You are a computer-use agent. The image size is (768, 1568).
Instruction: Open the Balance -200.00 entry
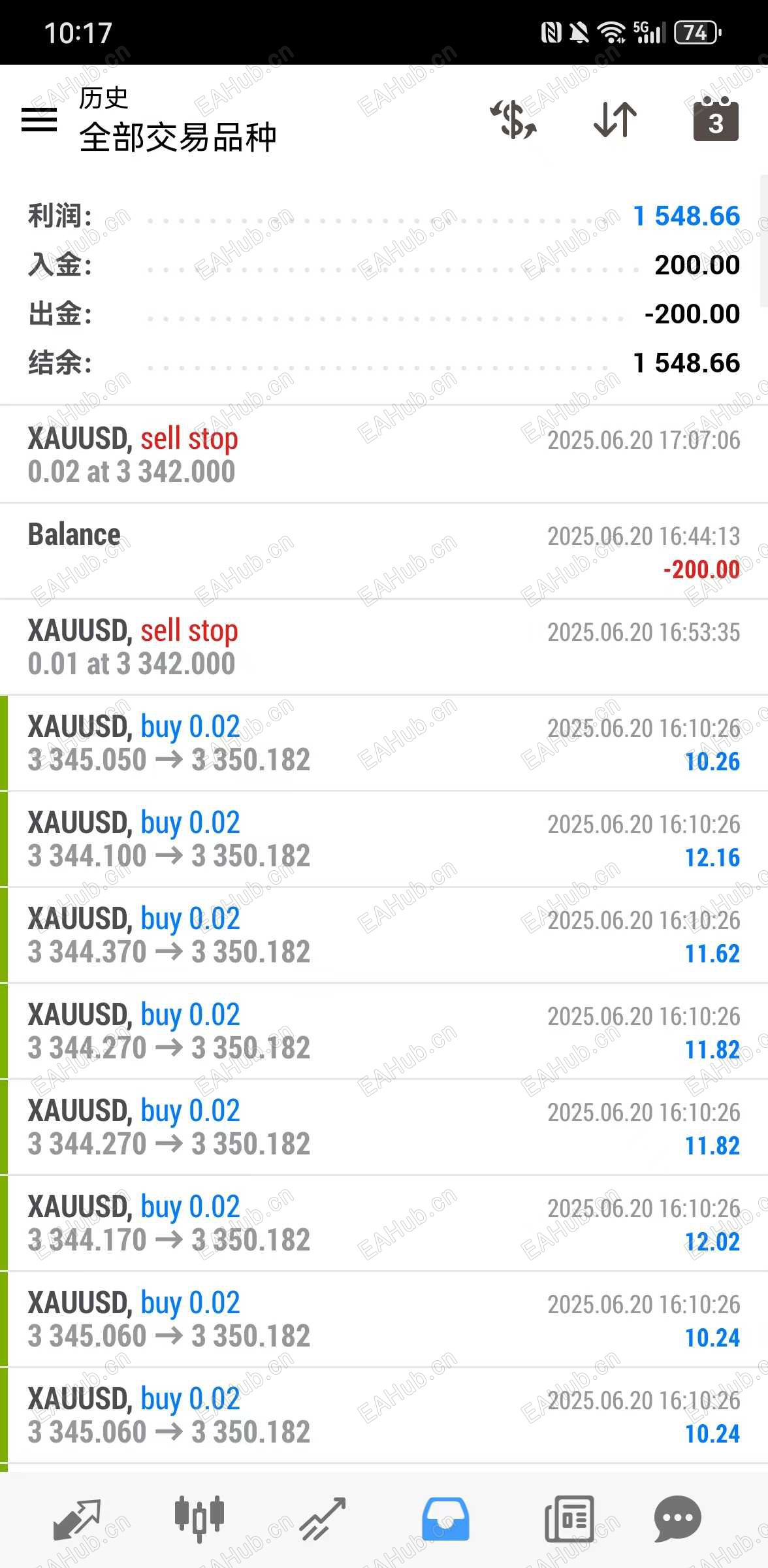[384, 551]
